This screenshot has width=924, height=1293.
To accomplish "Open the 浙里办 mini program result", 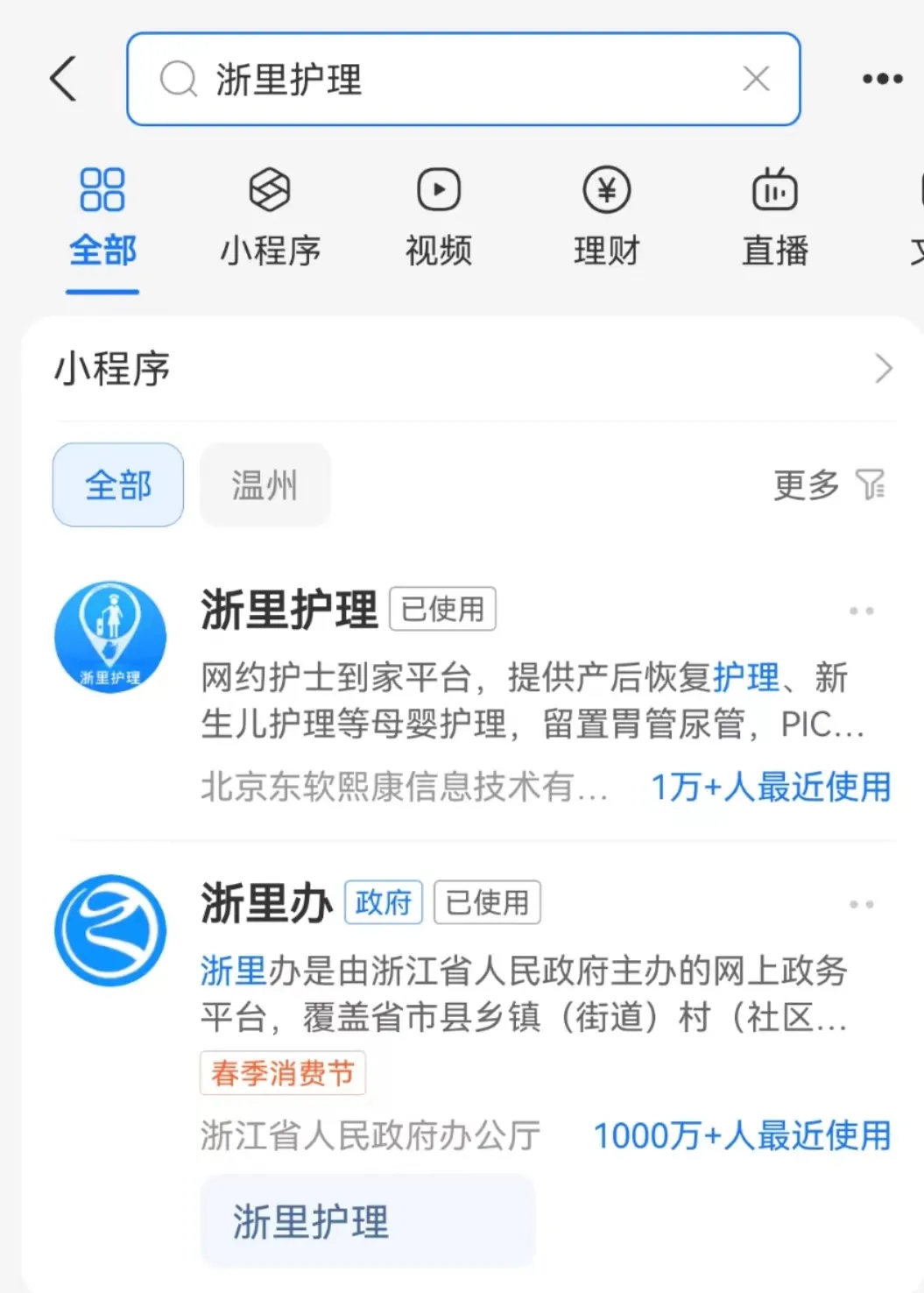I will (266, 903).
